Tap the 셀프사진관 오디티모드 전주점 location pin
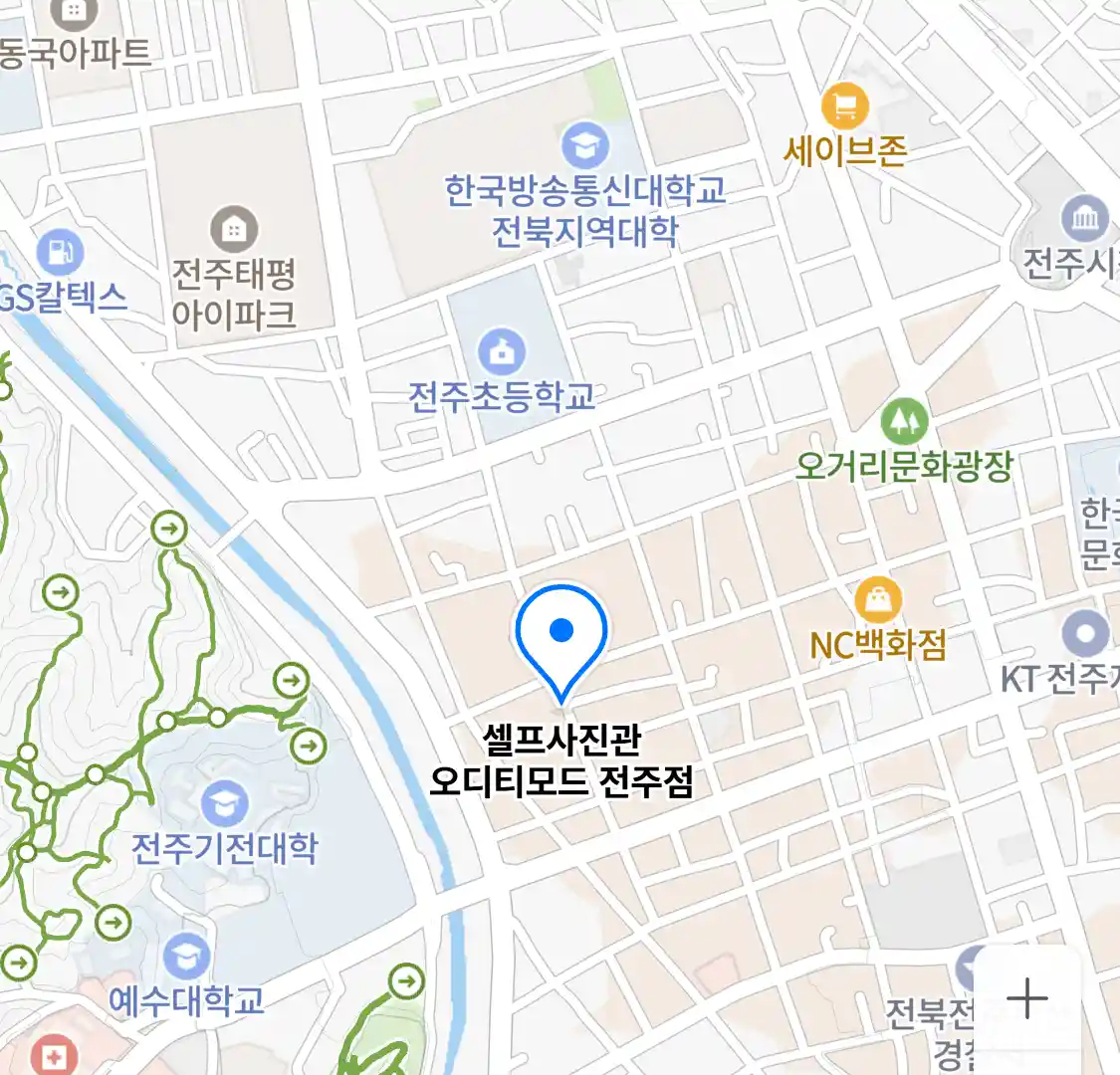 pos(561,633)
